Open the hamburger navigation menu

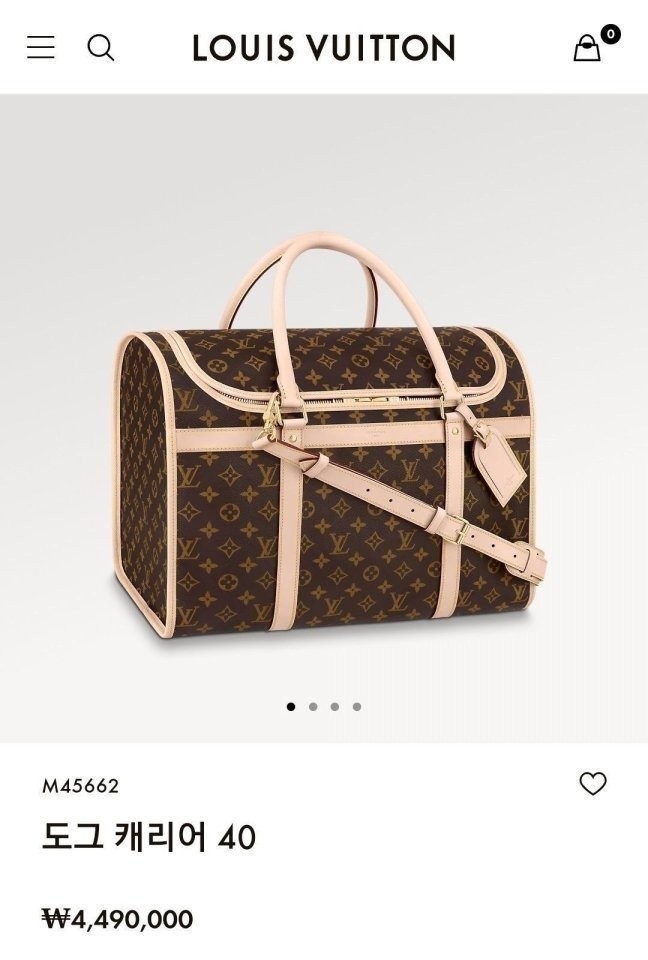[x=41, y=47]
